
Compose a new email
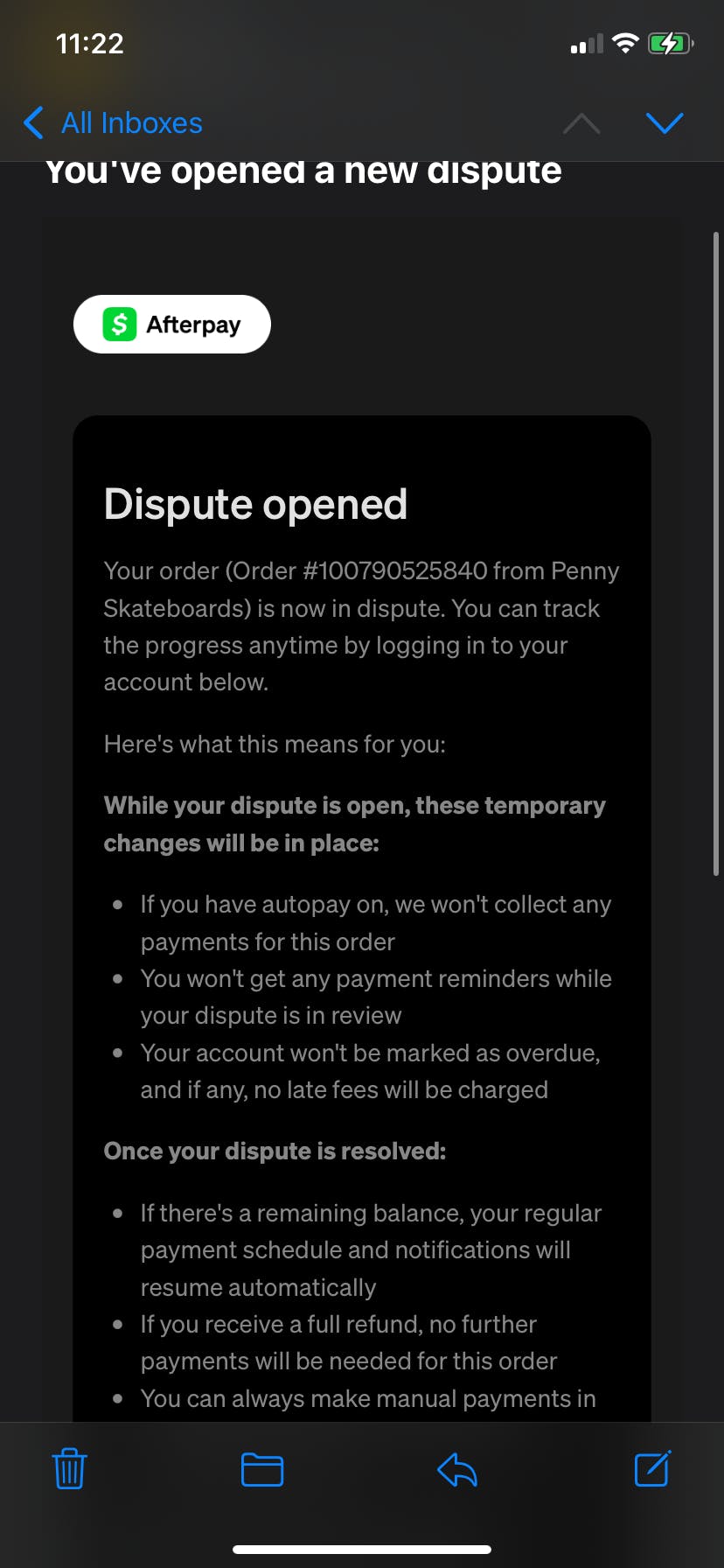[652, 1468]
